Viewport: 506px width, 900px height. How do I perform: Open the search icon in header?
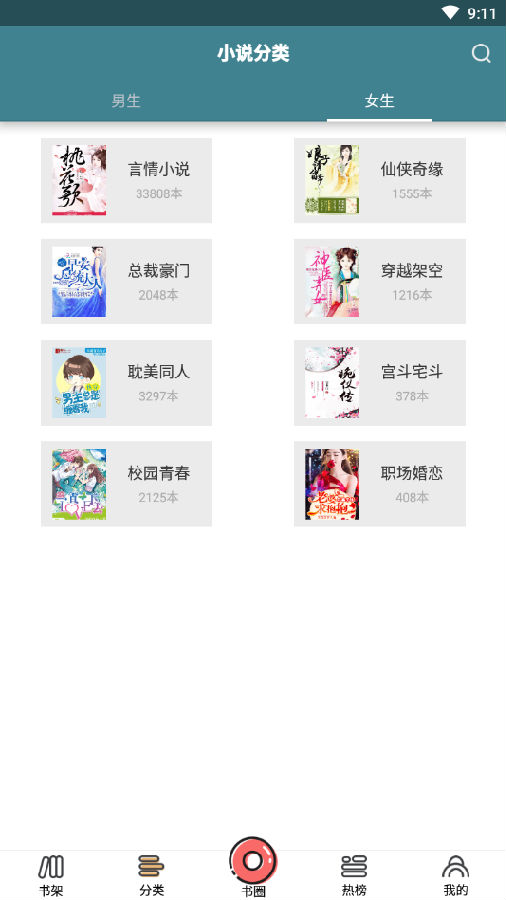tap(481, 54)
